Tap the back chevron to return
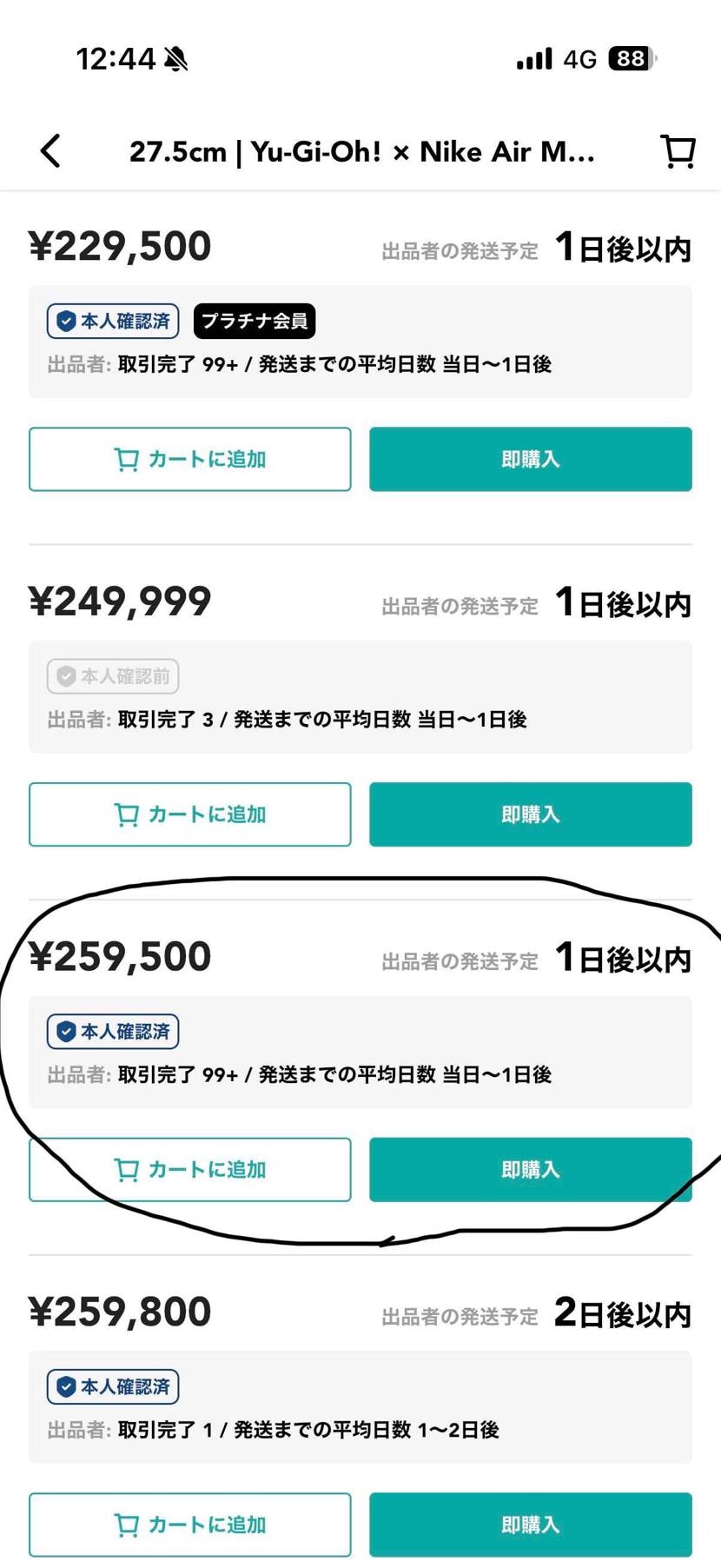 pos(50,150)
